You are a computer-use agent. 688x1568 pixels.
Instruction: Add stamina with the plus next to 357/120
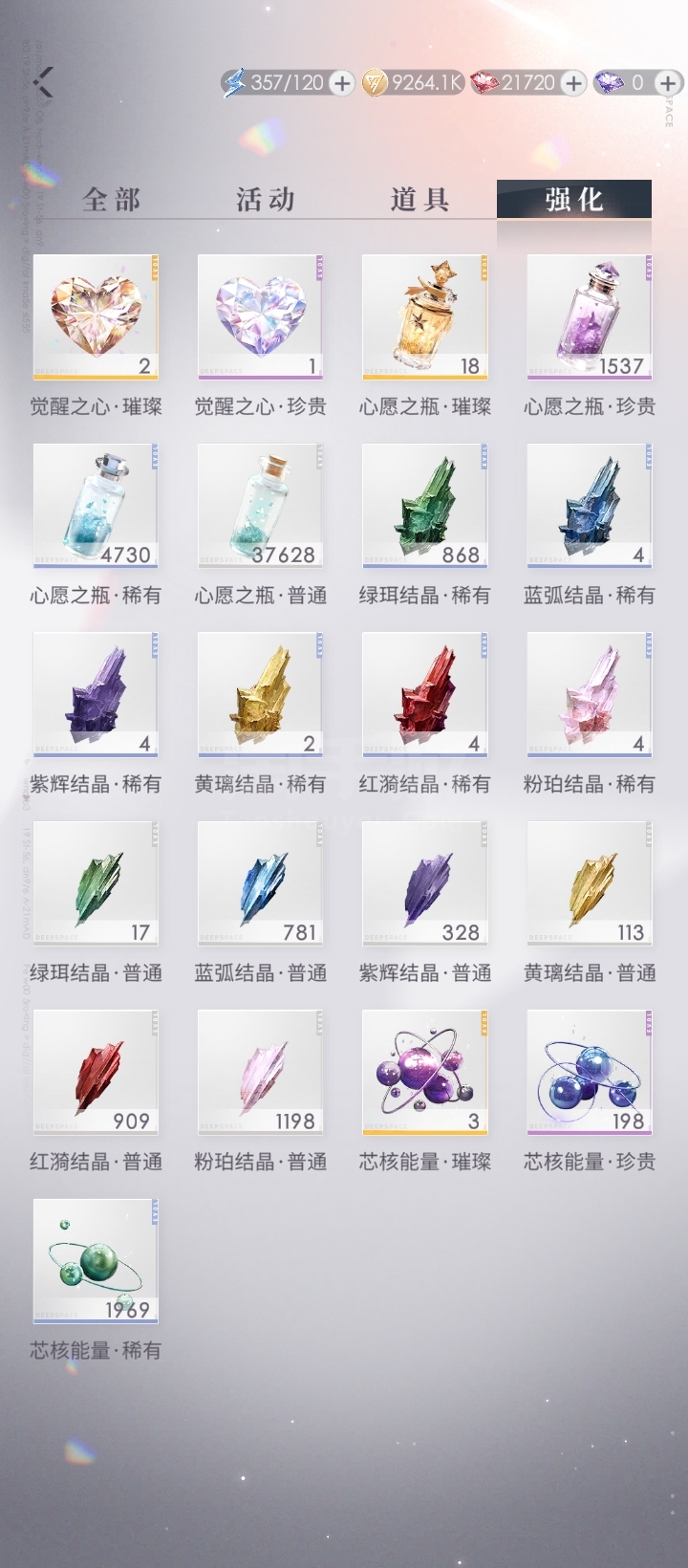click(x=341, y=83)
